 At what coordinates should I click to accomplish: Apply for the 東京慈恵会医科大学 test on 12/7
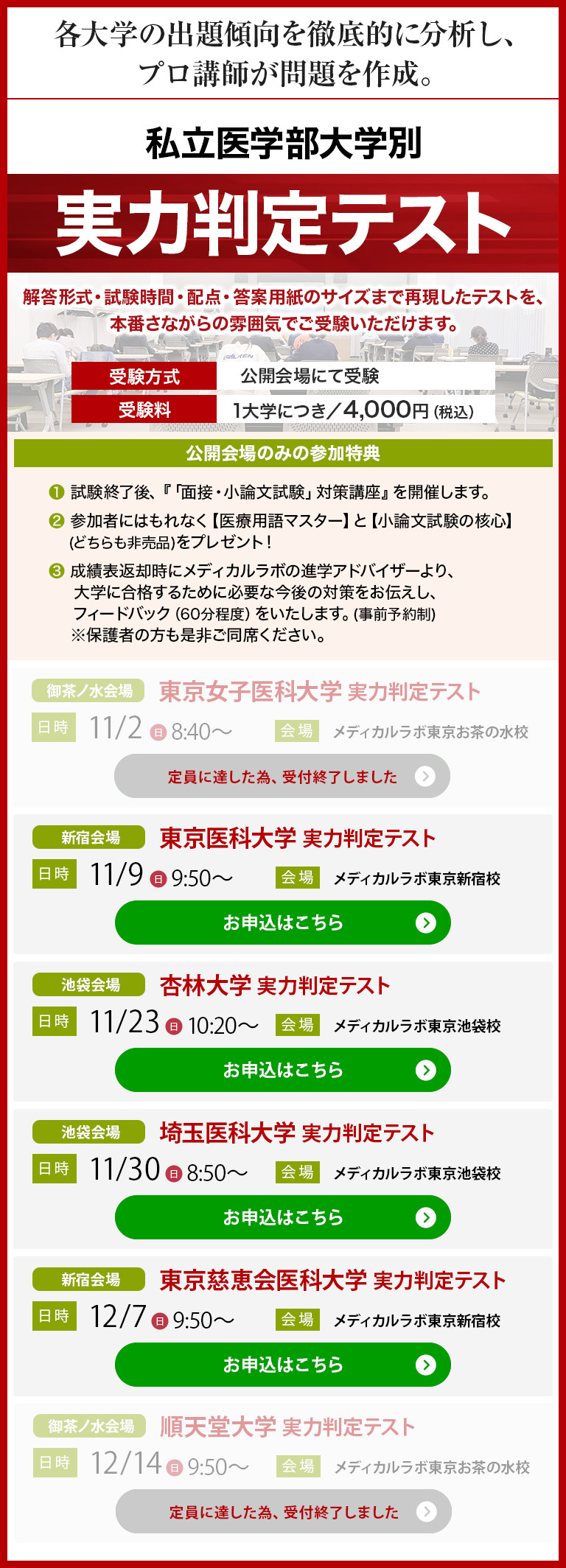pos(283,1365)
